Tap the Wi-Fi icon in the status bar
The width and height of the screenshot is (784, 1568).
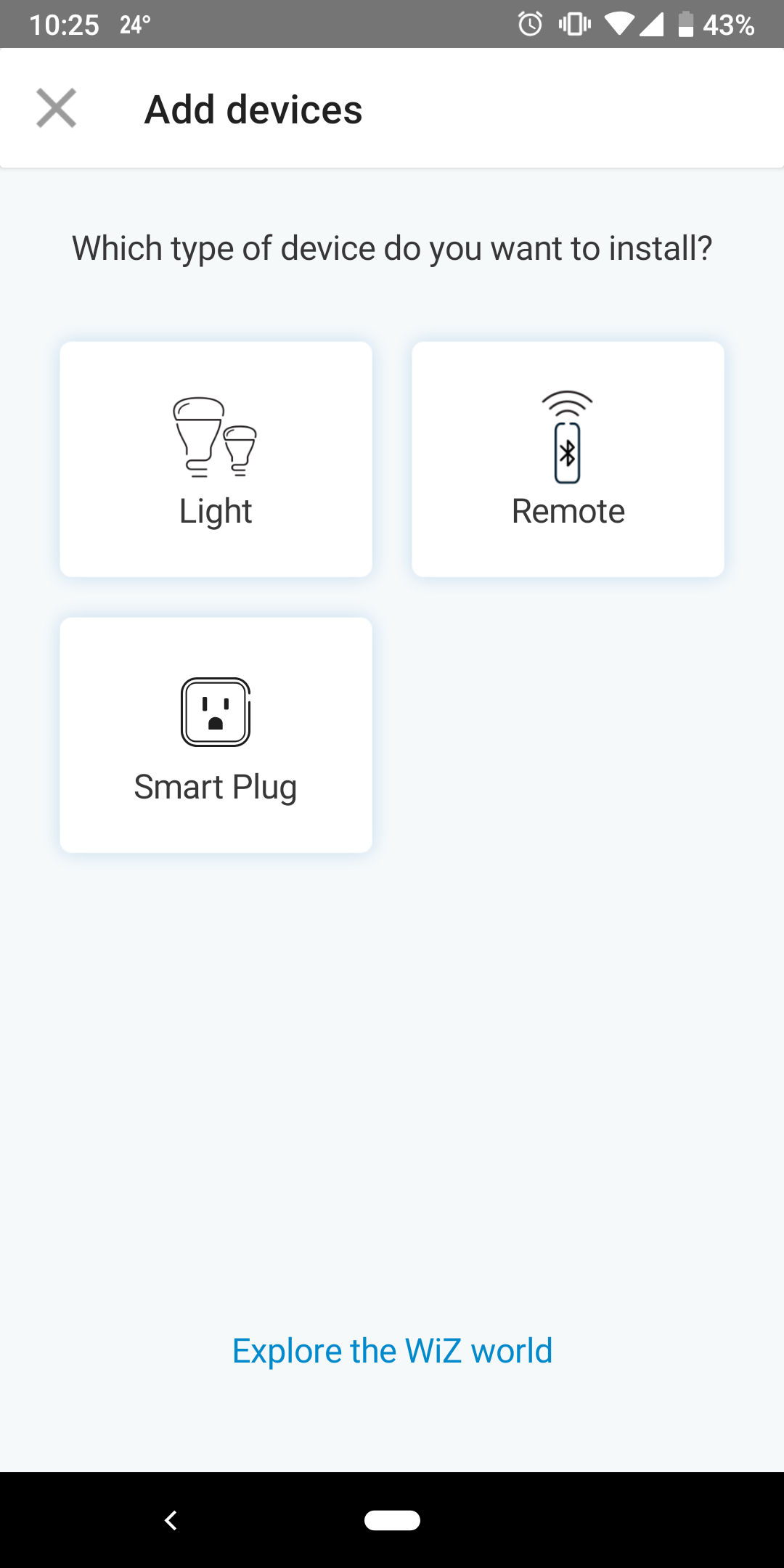pos(618,24)
